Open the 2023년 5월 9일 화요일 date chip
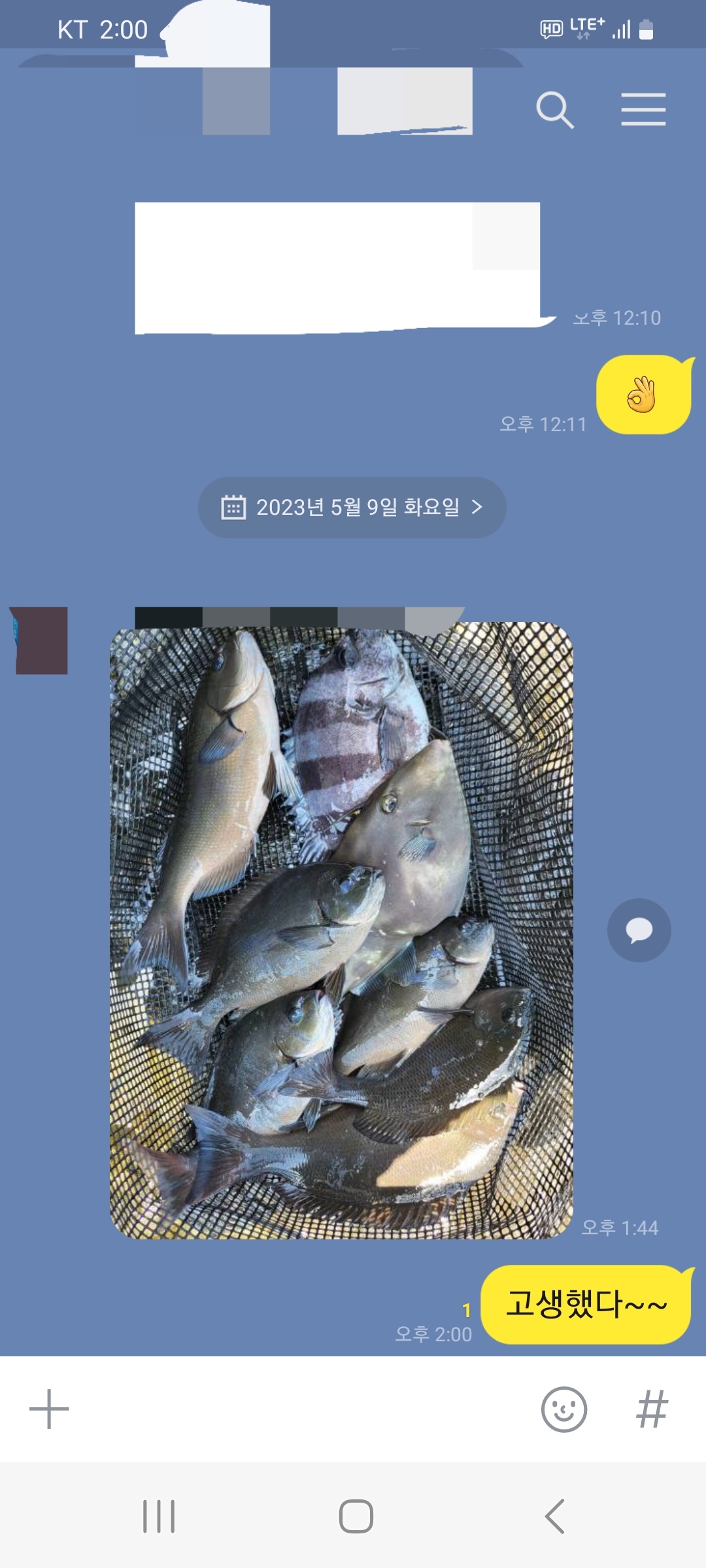The width and height of the screenshot is (706, 1568). coord(352,508)
